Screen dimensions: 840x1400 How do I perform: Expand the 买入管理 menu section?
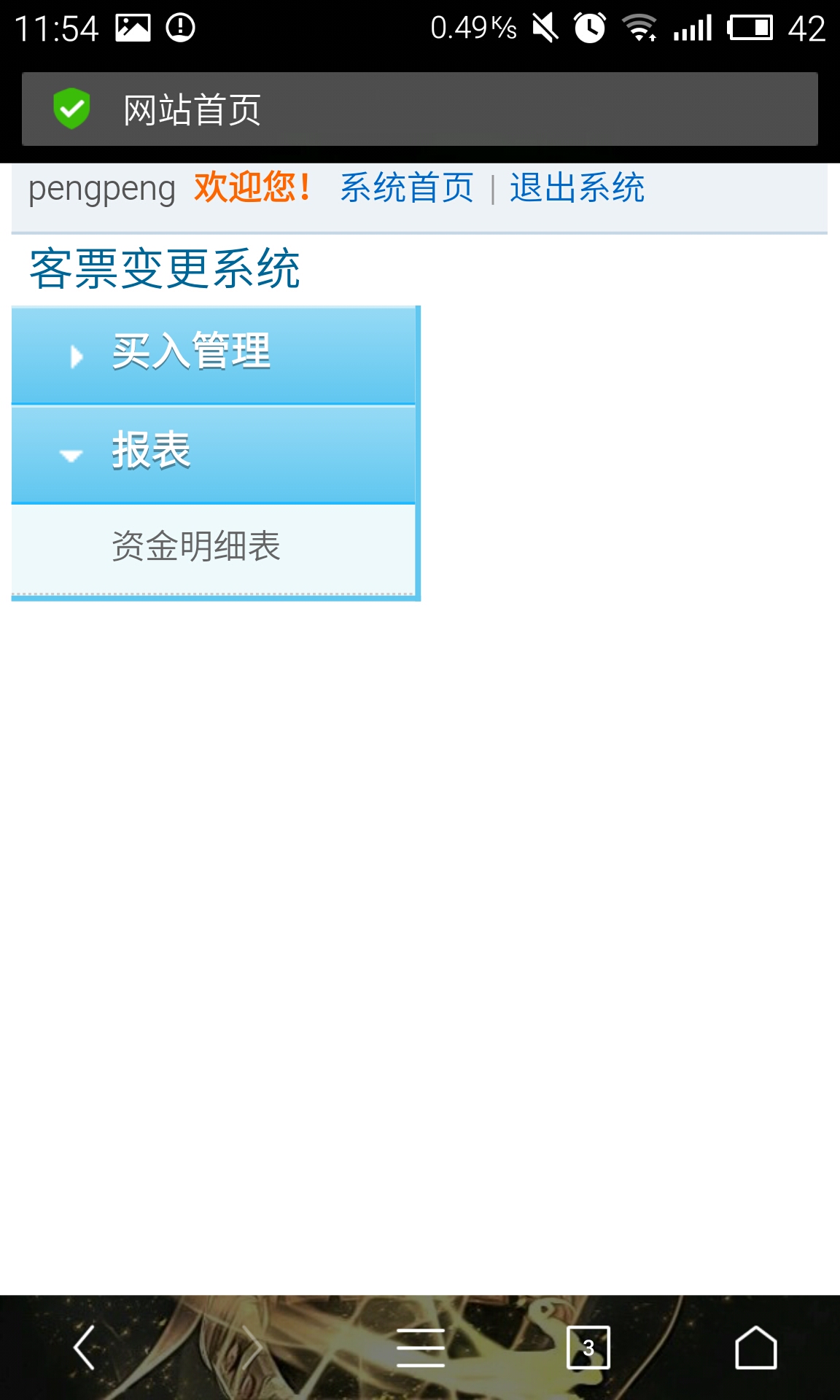pos(214,355)
